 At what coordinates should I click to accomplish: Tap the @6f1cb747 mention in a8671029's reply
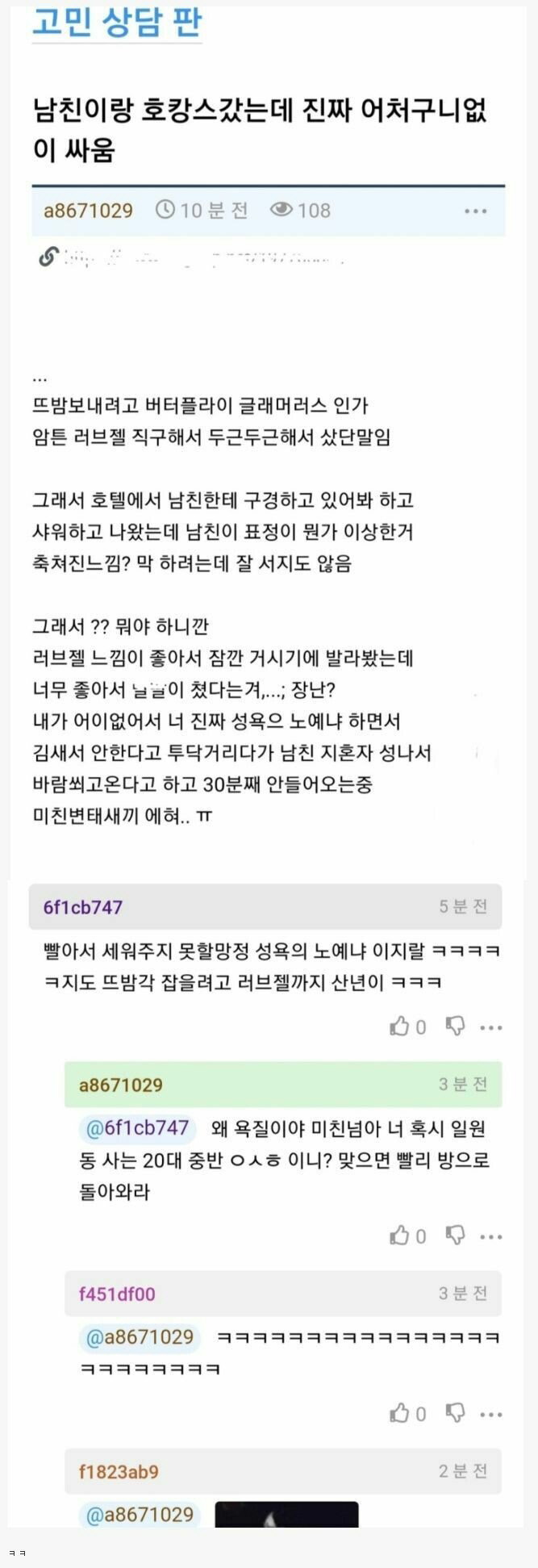click(x=137, y=1127)
